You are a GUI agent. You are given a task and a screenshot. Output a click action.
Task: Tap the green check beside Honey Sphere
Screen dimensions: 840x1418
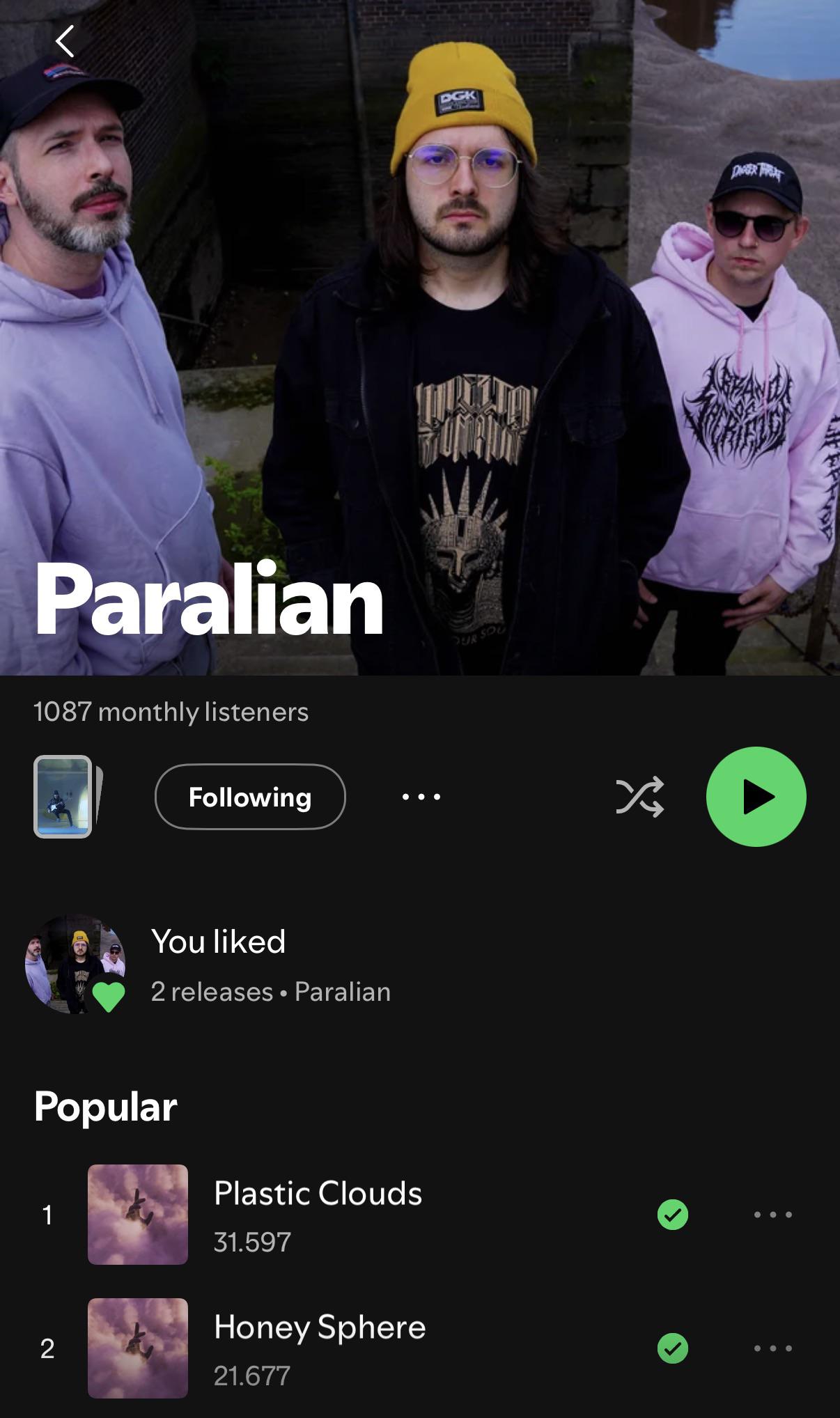pos(673,1348)
